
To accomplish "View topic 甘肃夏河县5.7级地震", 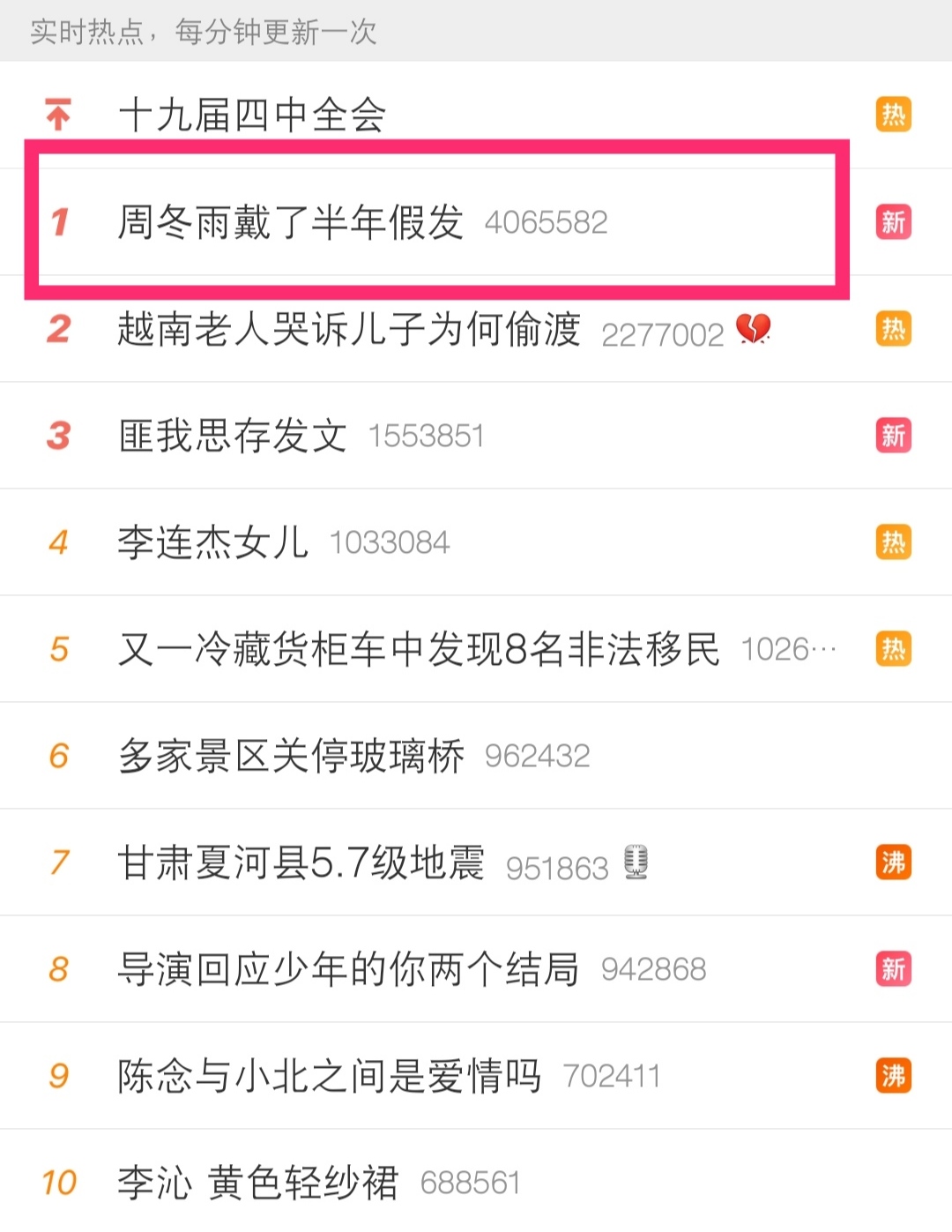I will coord(301,862).
